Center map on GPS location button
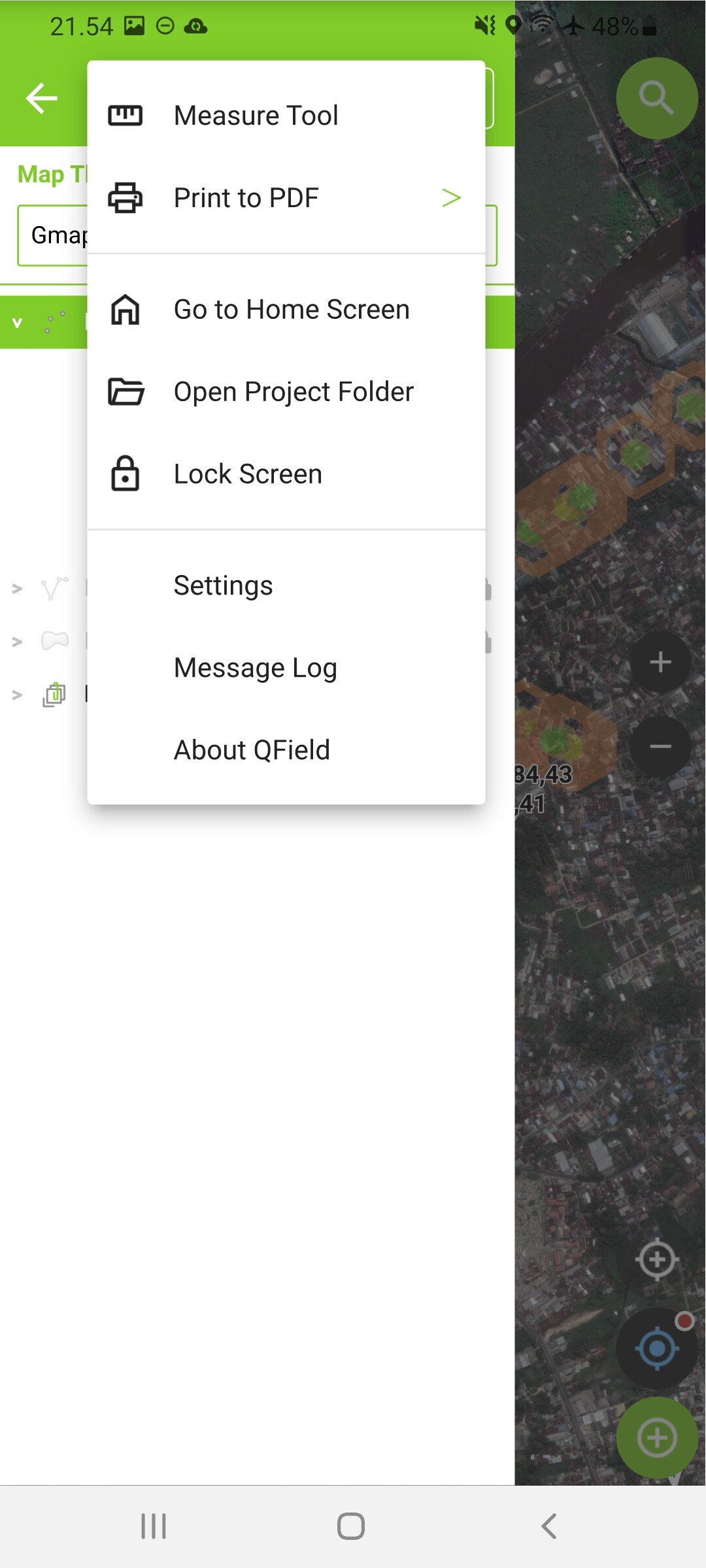 click(657, 1348)
